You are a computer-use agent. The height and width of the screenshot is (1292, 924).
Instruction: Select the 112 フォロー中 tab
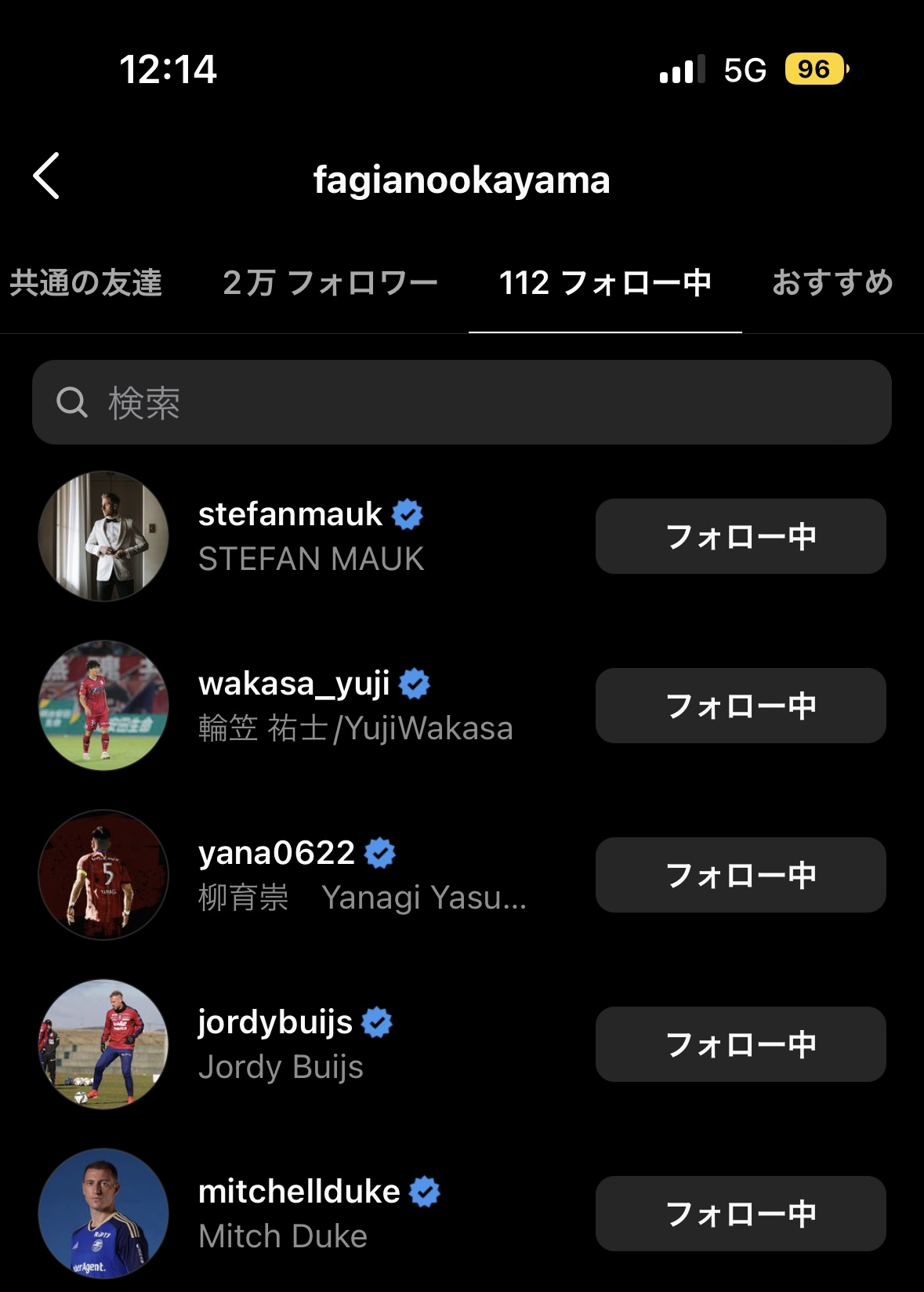click(605, 283)
